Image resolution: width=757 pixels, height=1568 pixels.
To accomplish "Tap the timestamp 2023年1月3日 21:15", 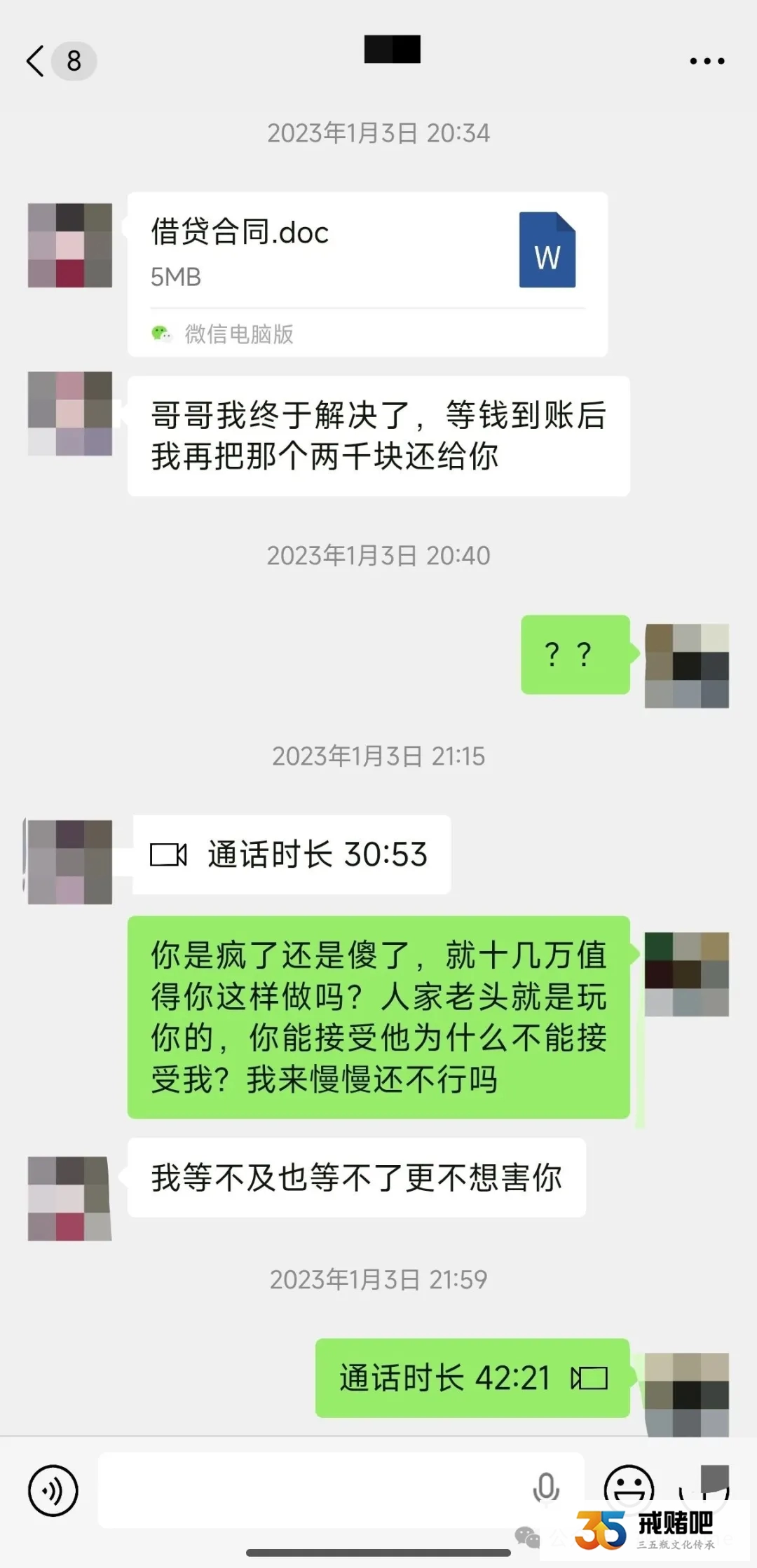I will point(378,757).
